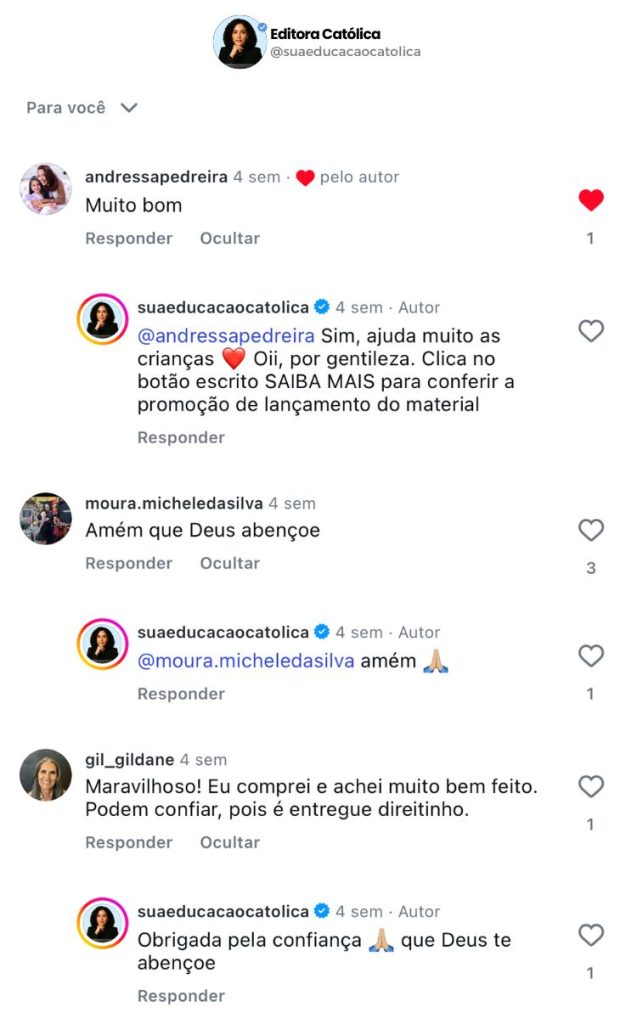Image resolution: width=637 pixels, height=1024 pixels.
Task: Reply to moura.micheledasilva's comment
Action: coord(129,563)
